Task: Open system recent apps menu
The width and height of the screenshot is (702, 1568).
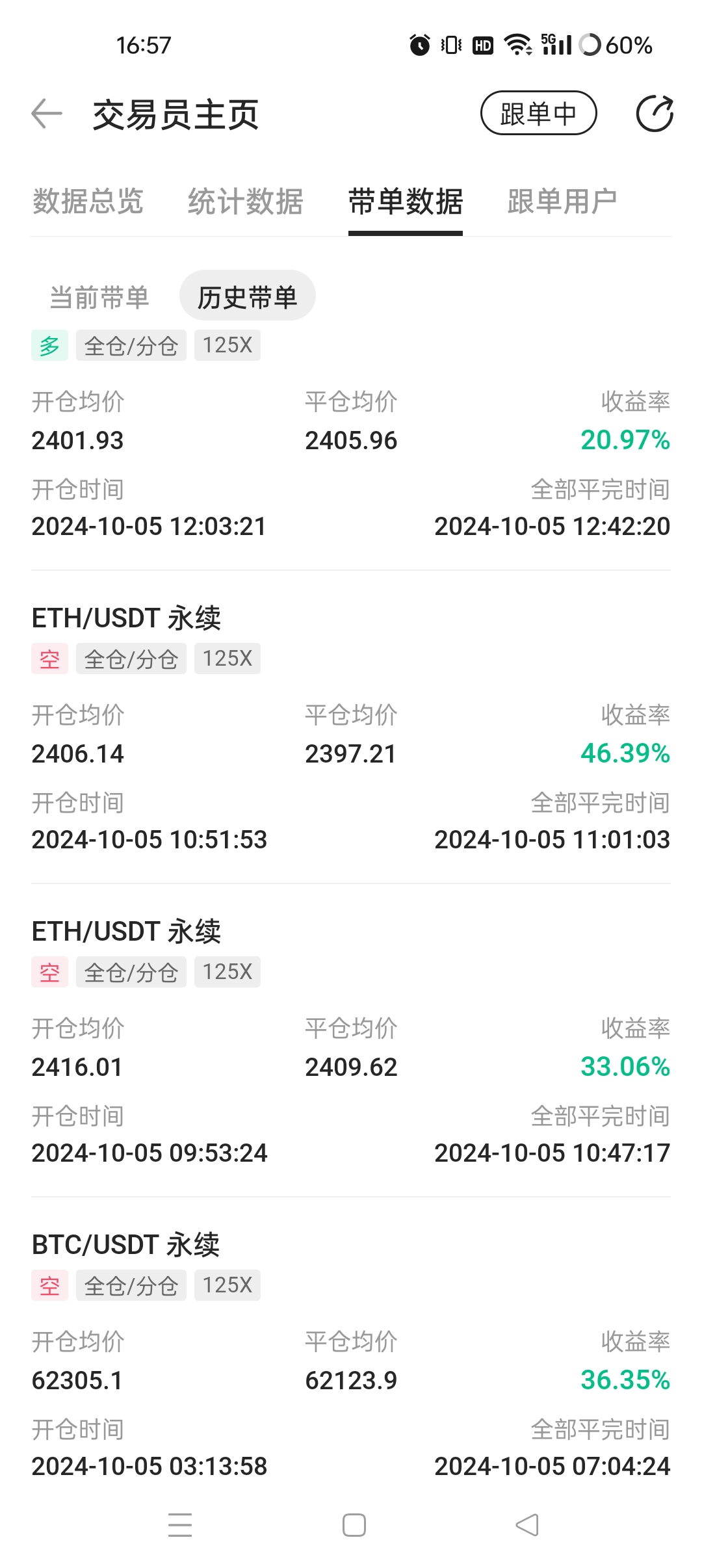Action: [x=180, y=1525]
